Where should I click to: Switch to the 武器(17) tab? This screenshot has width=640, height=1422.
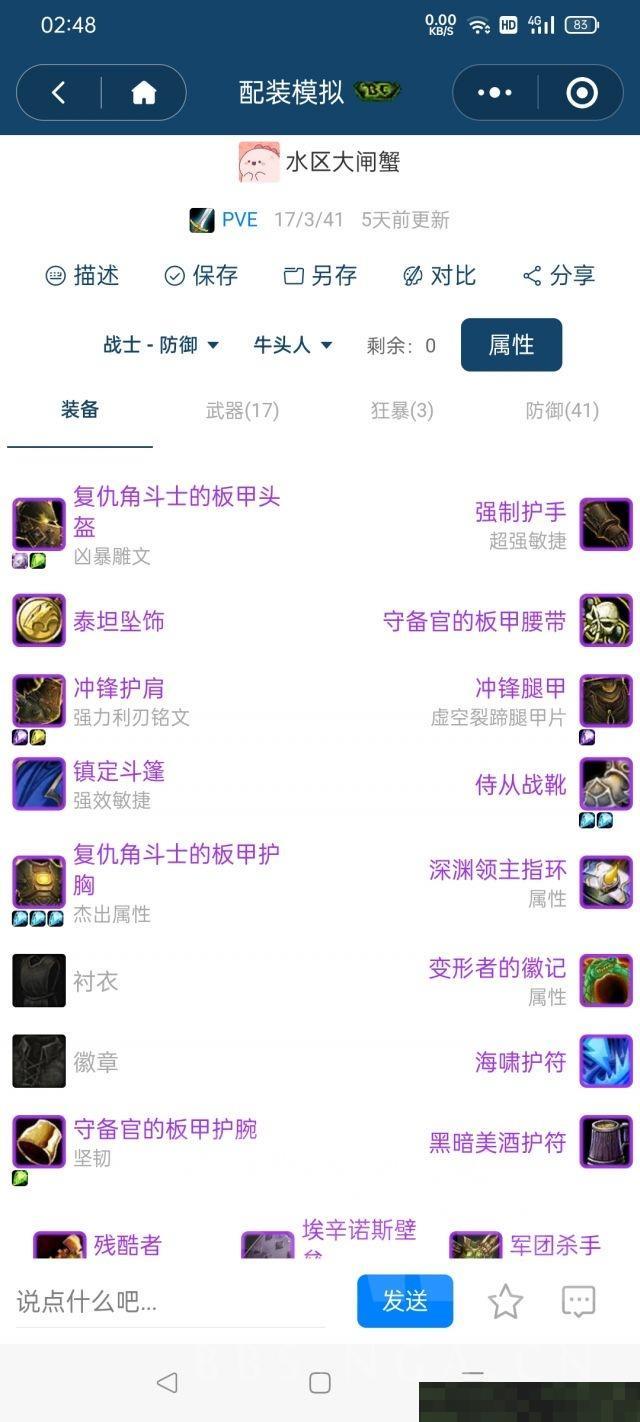click(x=242, y=410)
